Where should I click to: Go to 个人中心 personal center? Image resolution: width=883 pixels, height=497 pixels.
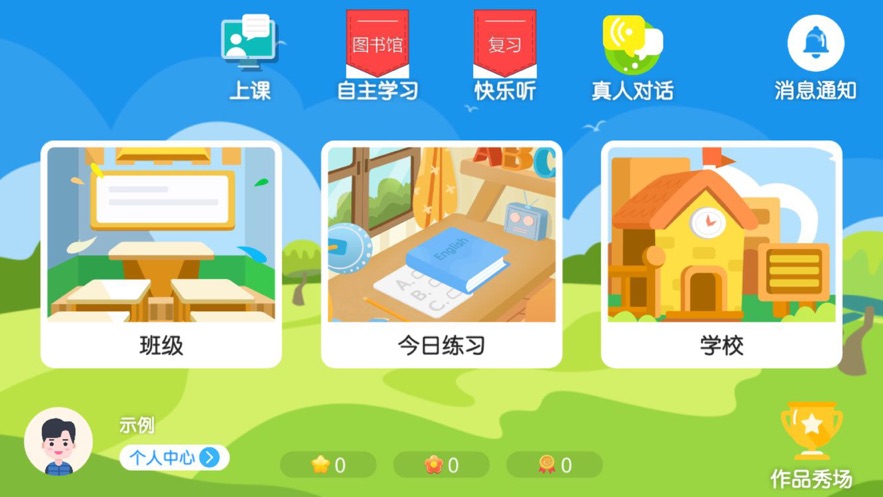coord(174,458)
